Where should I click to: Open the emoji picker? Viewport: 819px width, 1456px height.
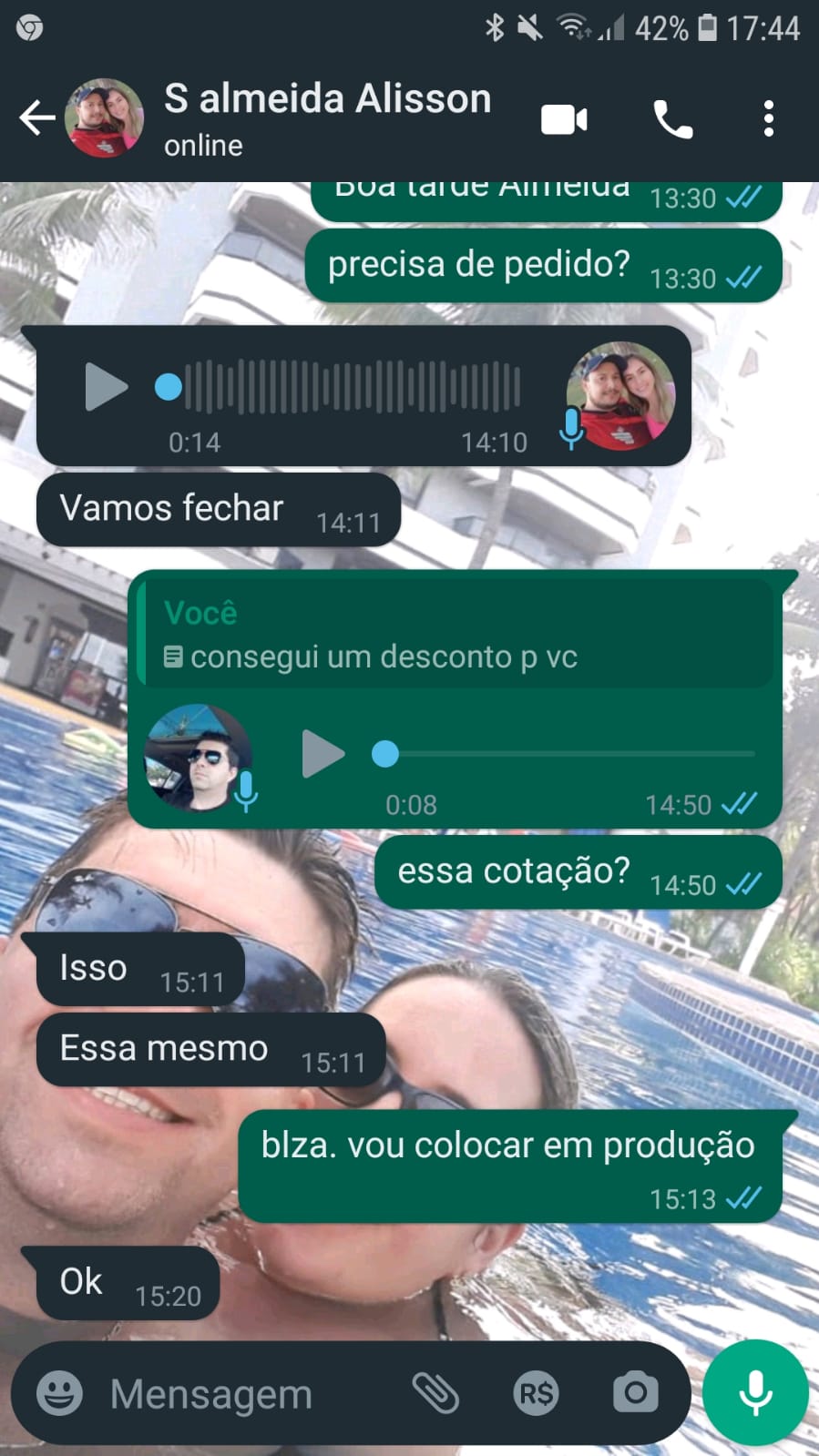[60, 1393]
